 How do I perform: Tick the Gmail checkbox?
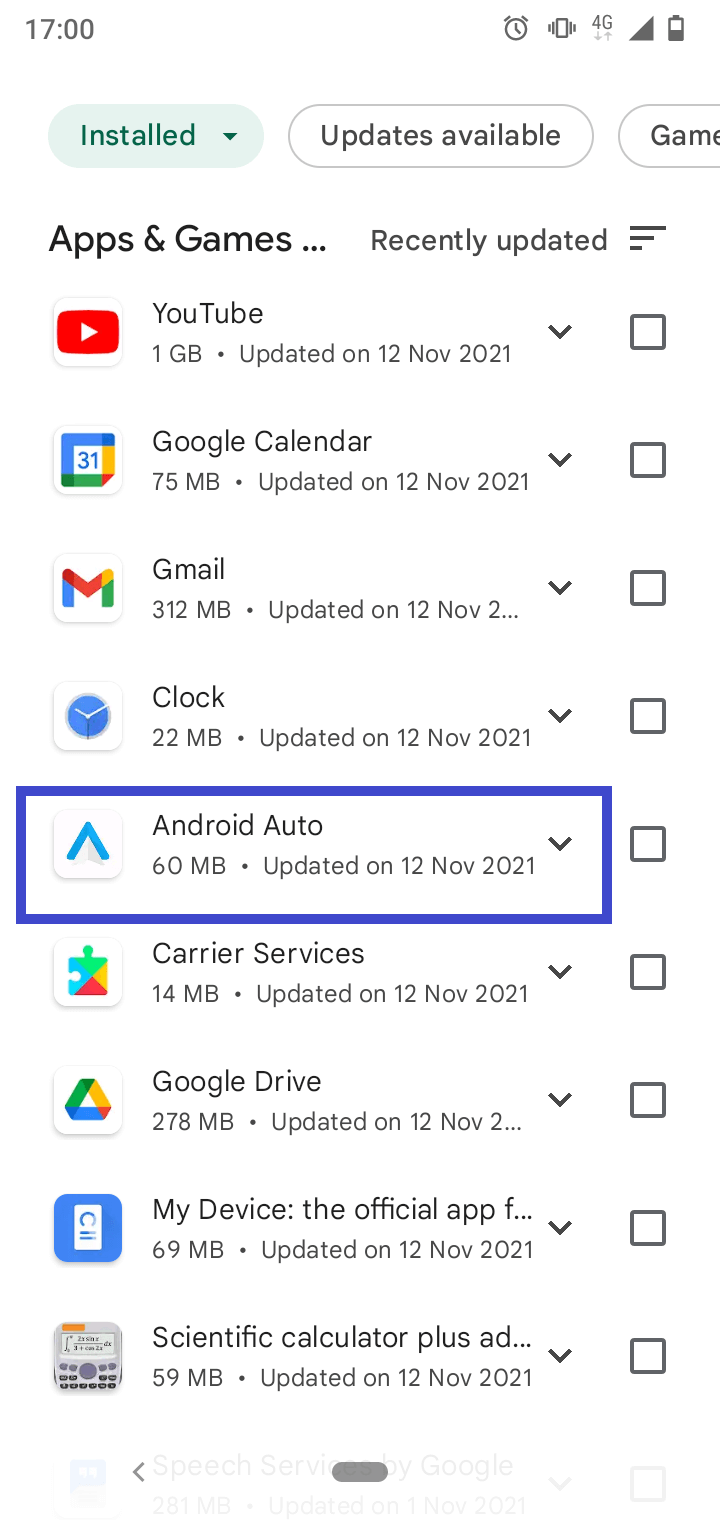click(648, 588)
